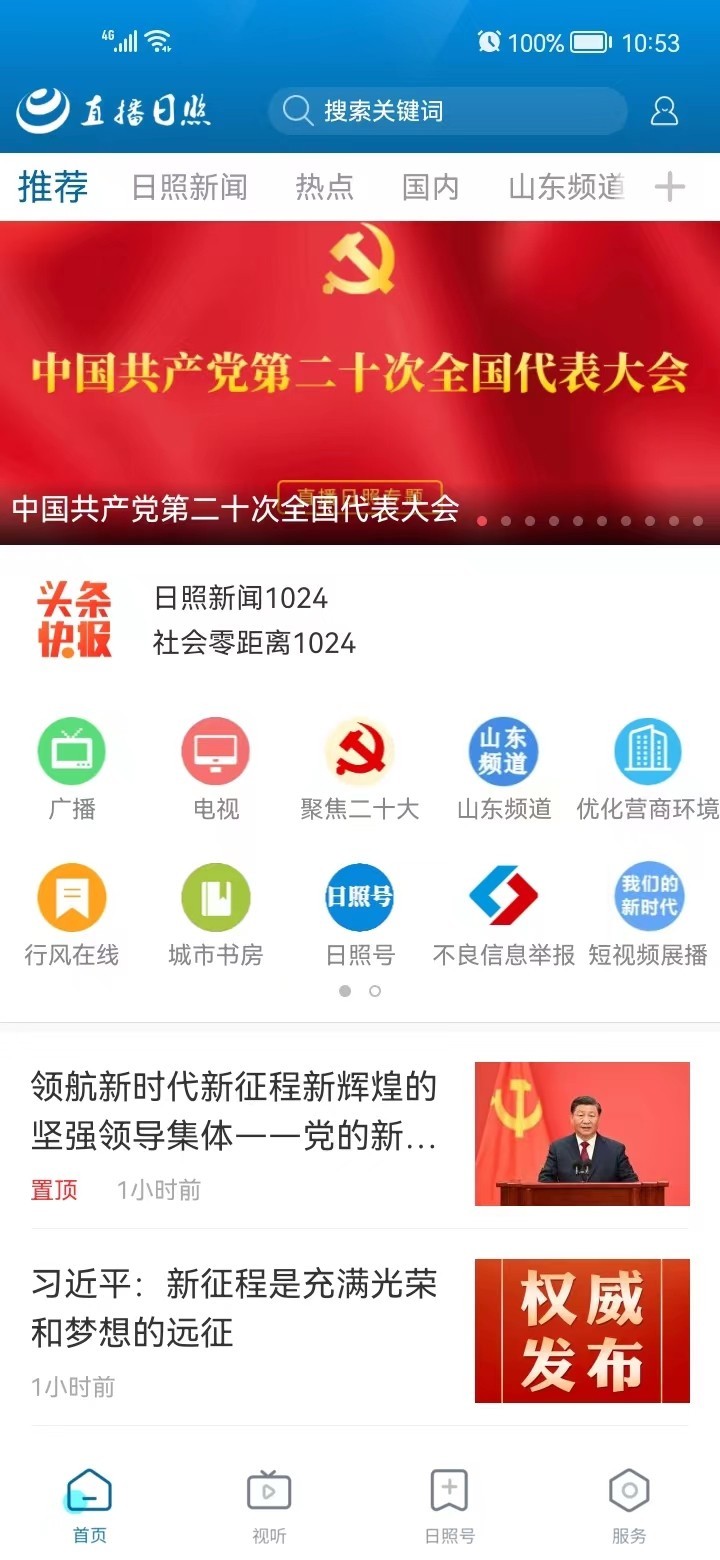Go to the 视听 bottom tab

(269, 1505)
